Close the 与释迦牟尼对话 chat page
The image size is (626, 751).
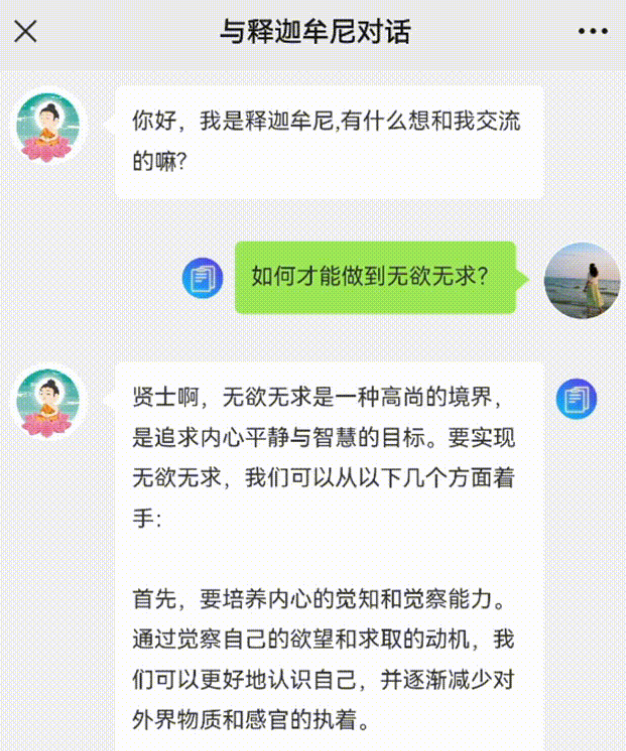25,31
